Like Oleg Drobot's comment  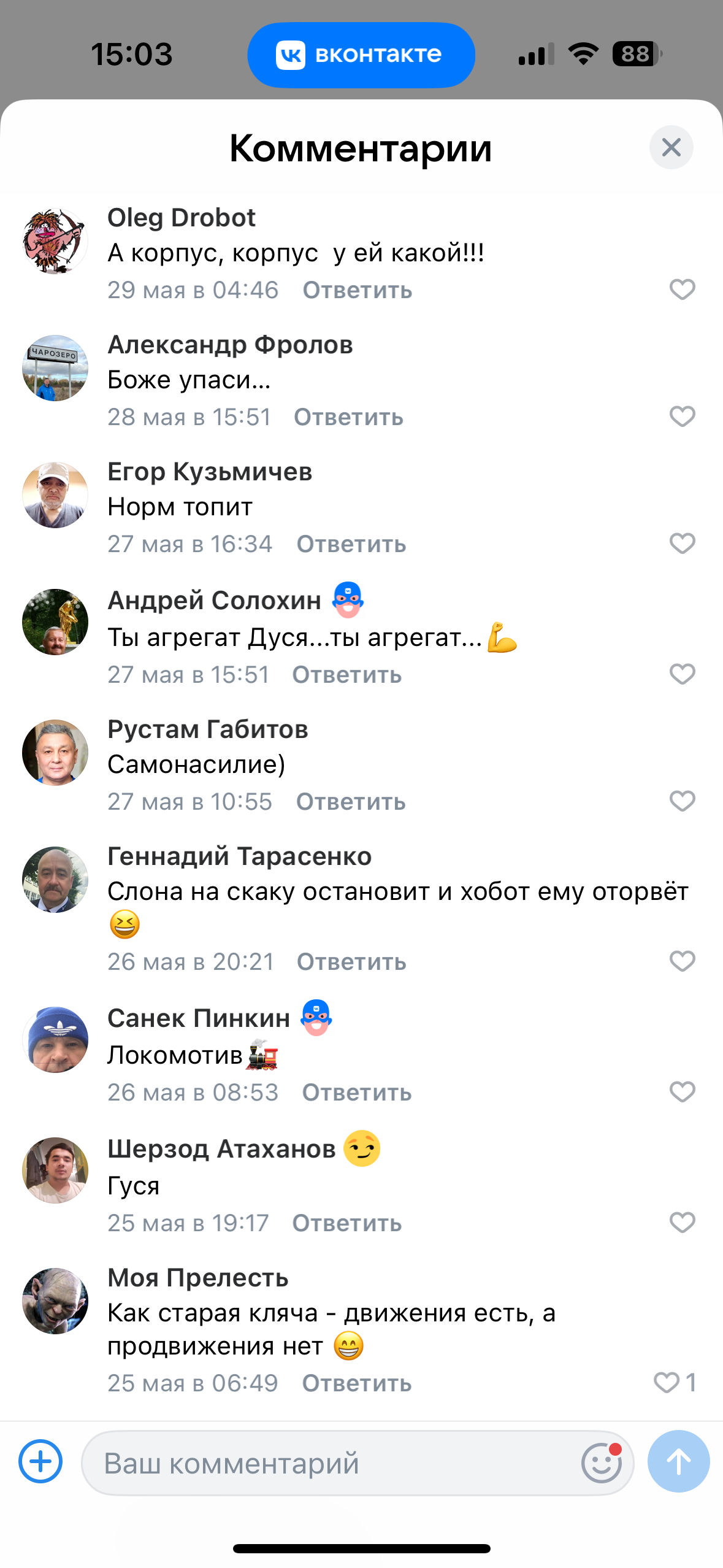[x=682, y=289]
